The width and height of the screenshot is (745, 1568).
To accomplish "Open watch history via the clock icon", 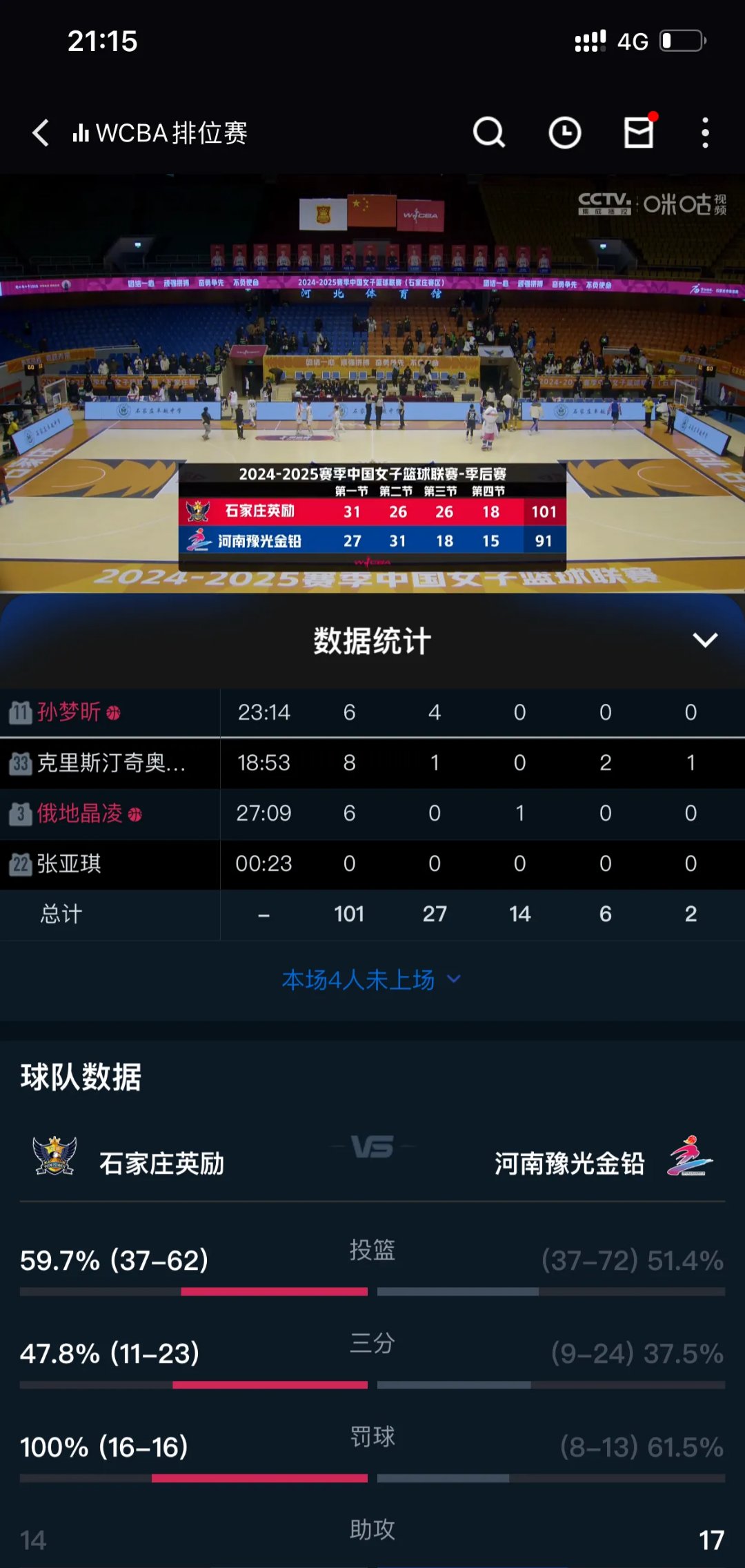I will pos(564,133).
